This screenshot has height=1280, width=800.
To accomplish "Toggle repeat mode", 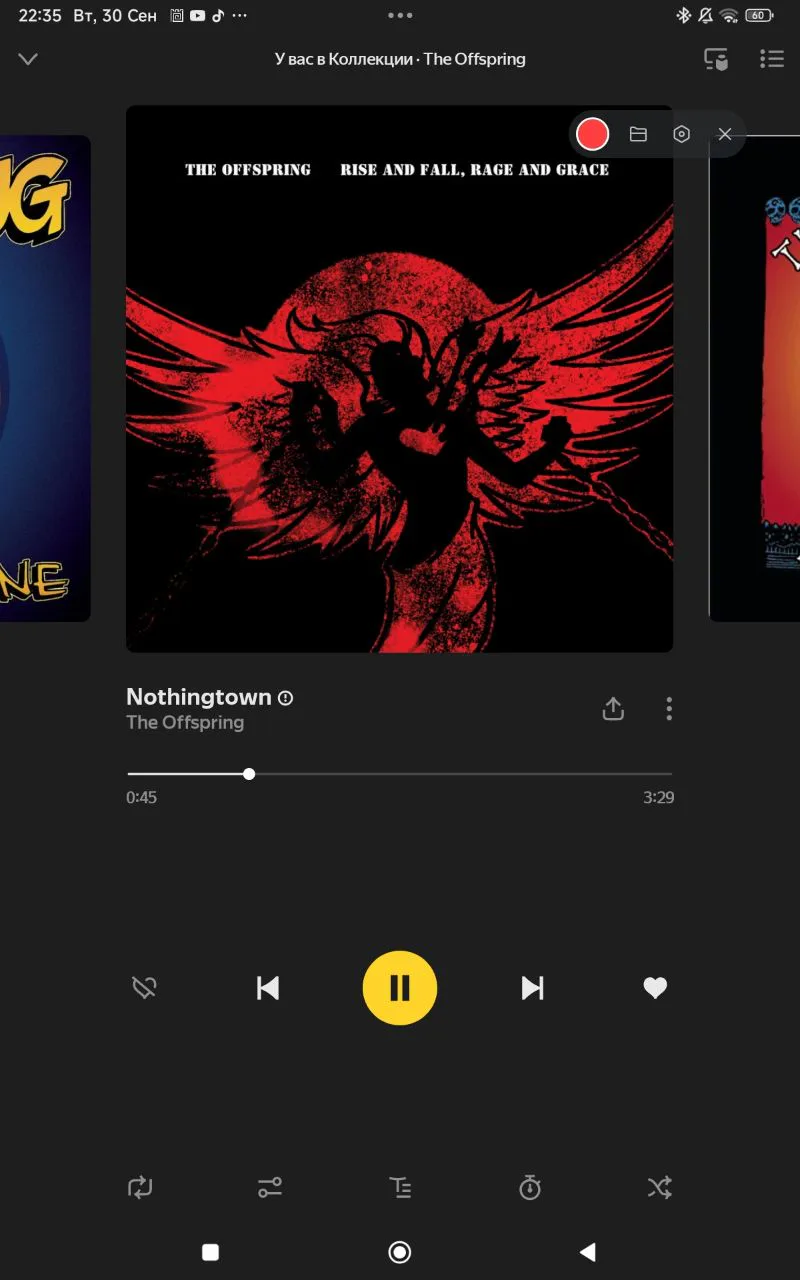I will 140,1187.
